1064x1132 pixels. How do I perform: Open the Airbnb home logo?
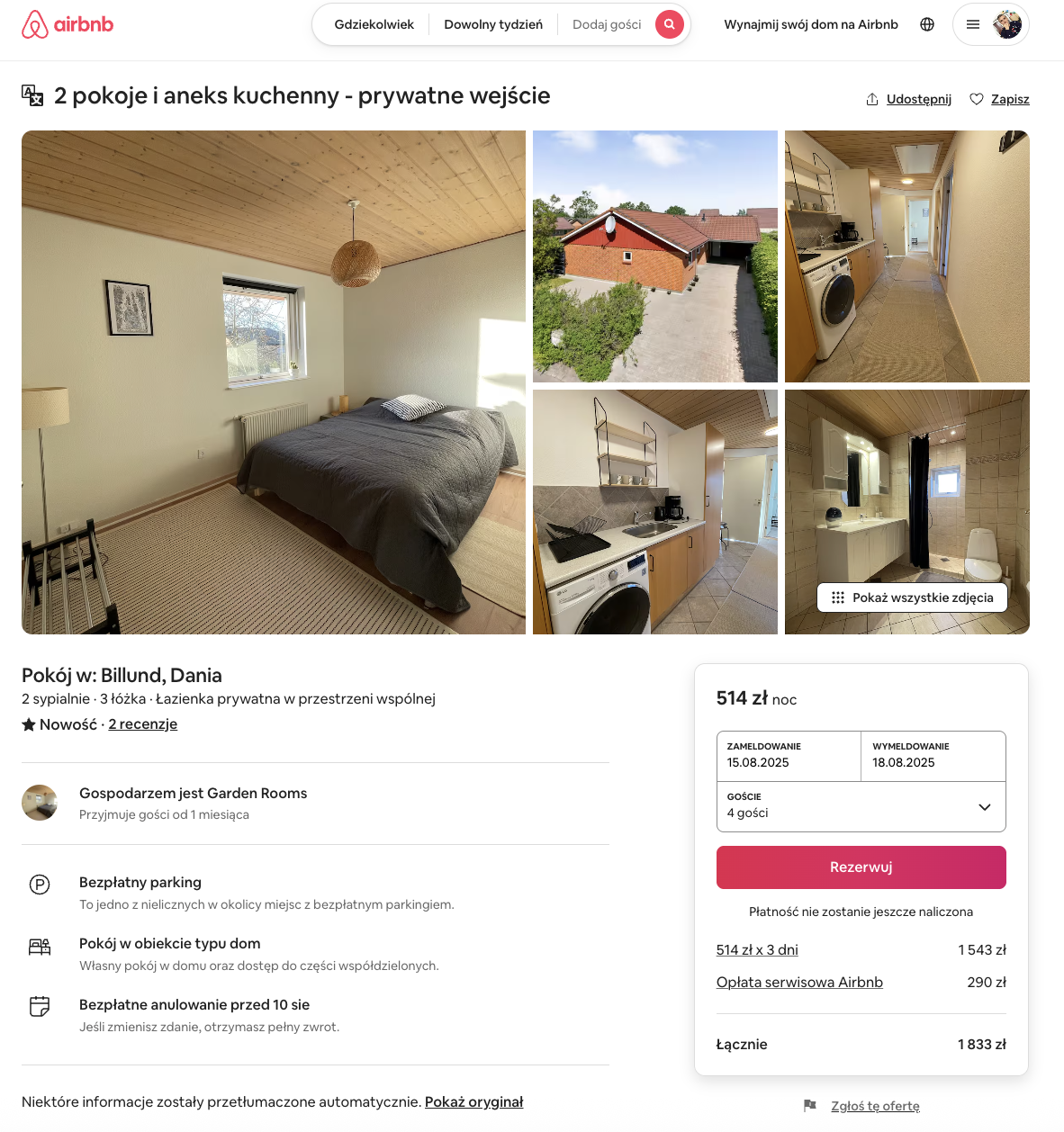tap(68, 24)
